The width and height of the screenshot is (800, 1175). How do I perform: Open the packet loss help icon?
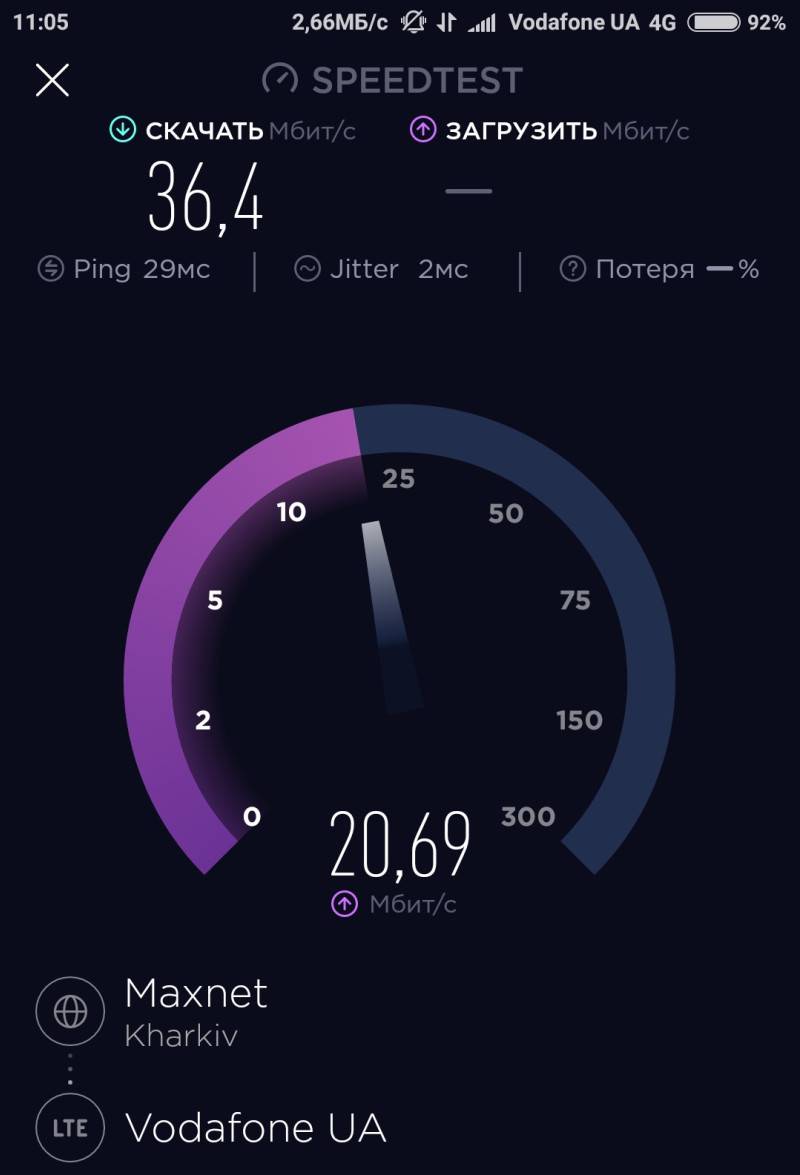click(572, 269)
